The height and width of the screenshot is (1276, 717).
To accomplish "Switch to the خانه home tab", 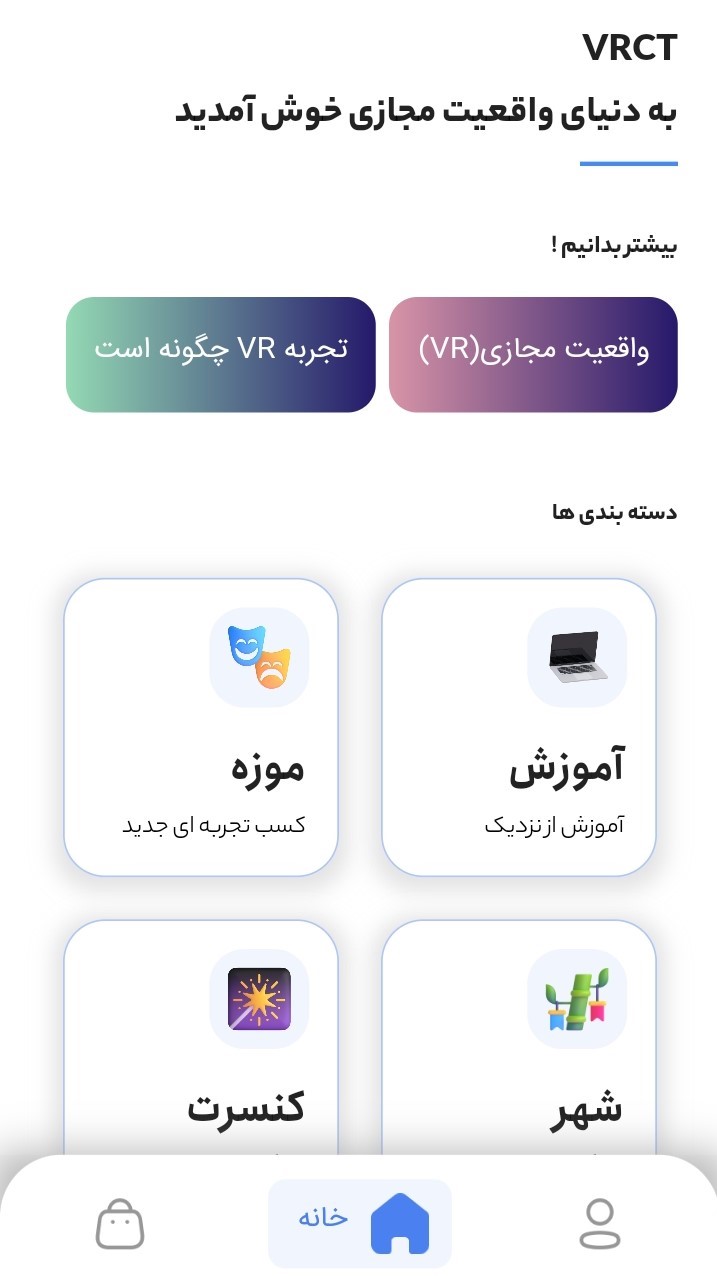I will (360, 1222).
